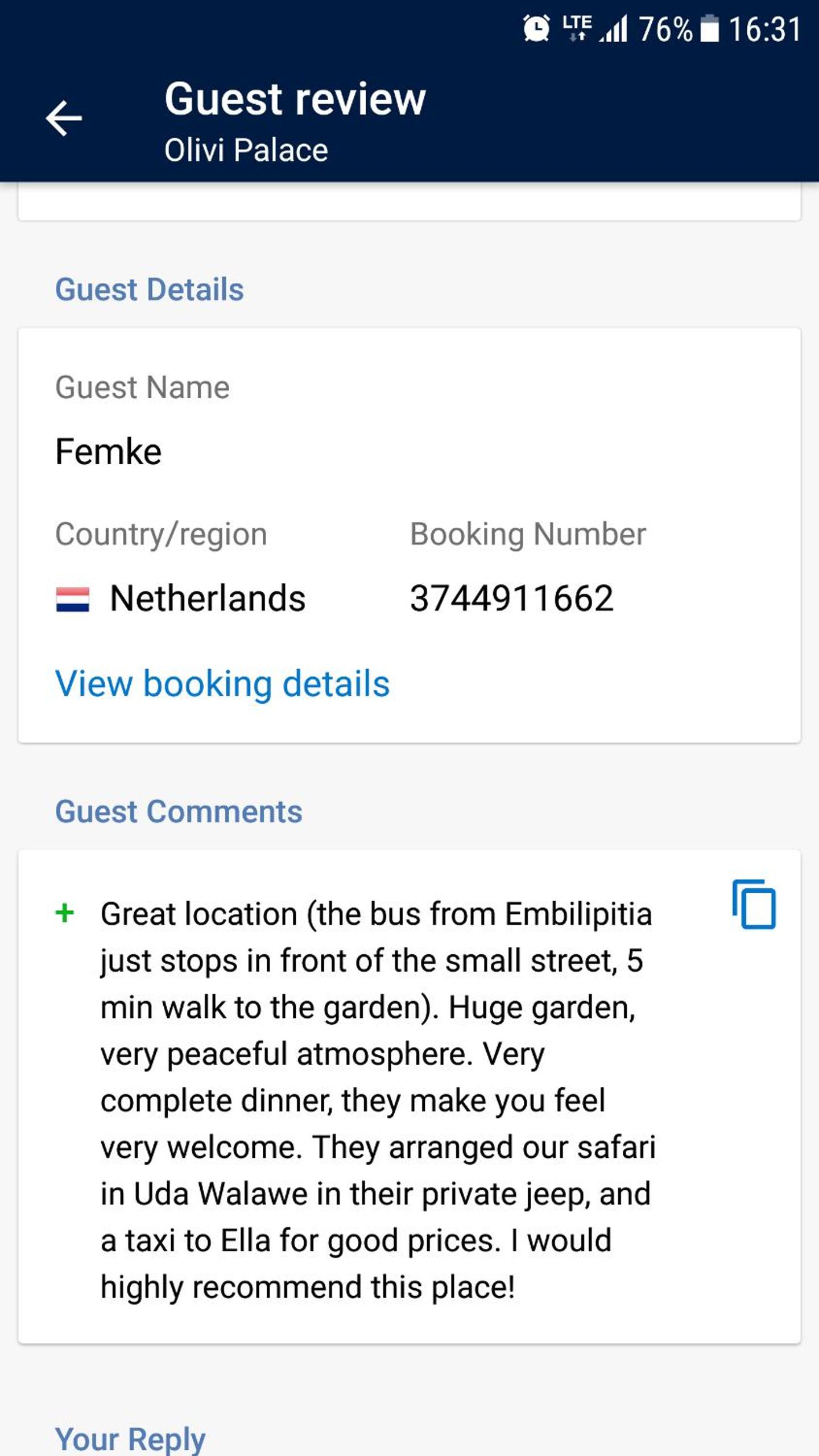This screenshot has height=1456, width=819.
Task: Go back from Guest review
Action: [x=64, y=118]
